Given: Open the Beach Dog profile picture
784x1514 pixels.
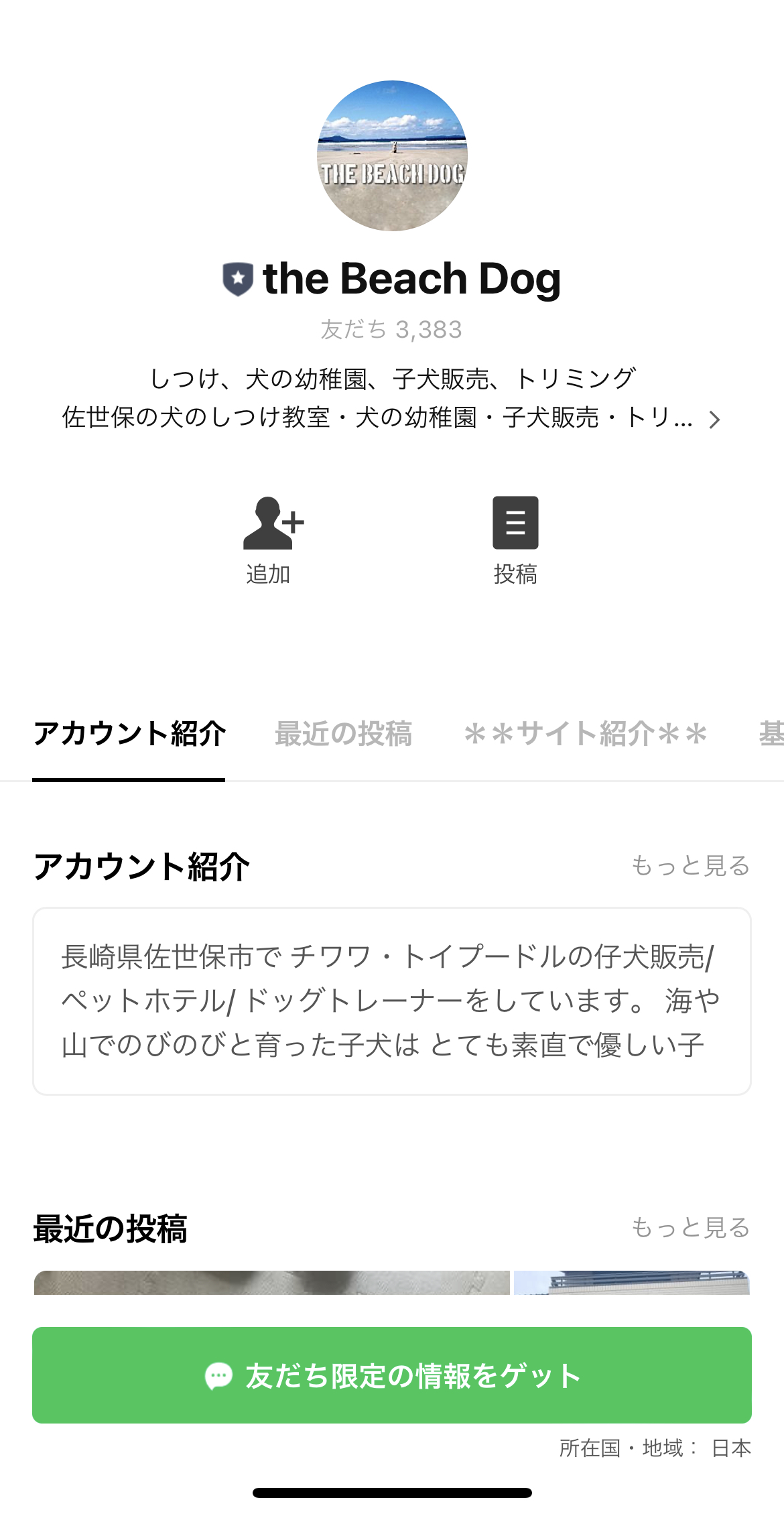Looking at the screenshot, I should click(x=392, y=156).
